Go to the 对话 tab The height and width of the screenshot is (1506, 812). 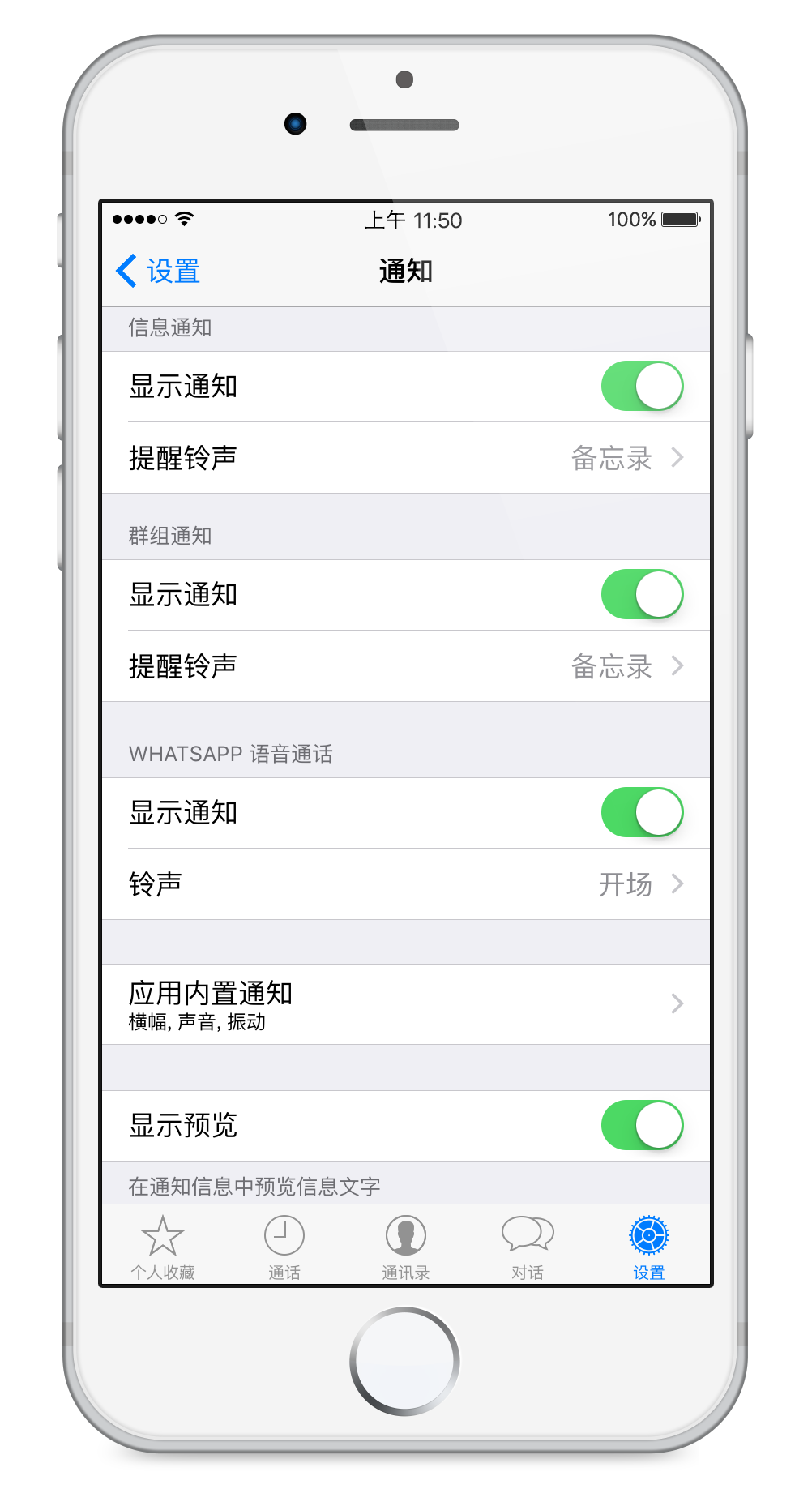pyautogui.click(x=528, y=1246)
